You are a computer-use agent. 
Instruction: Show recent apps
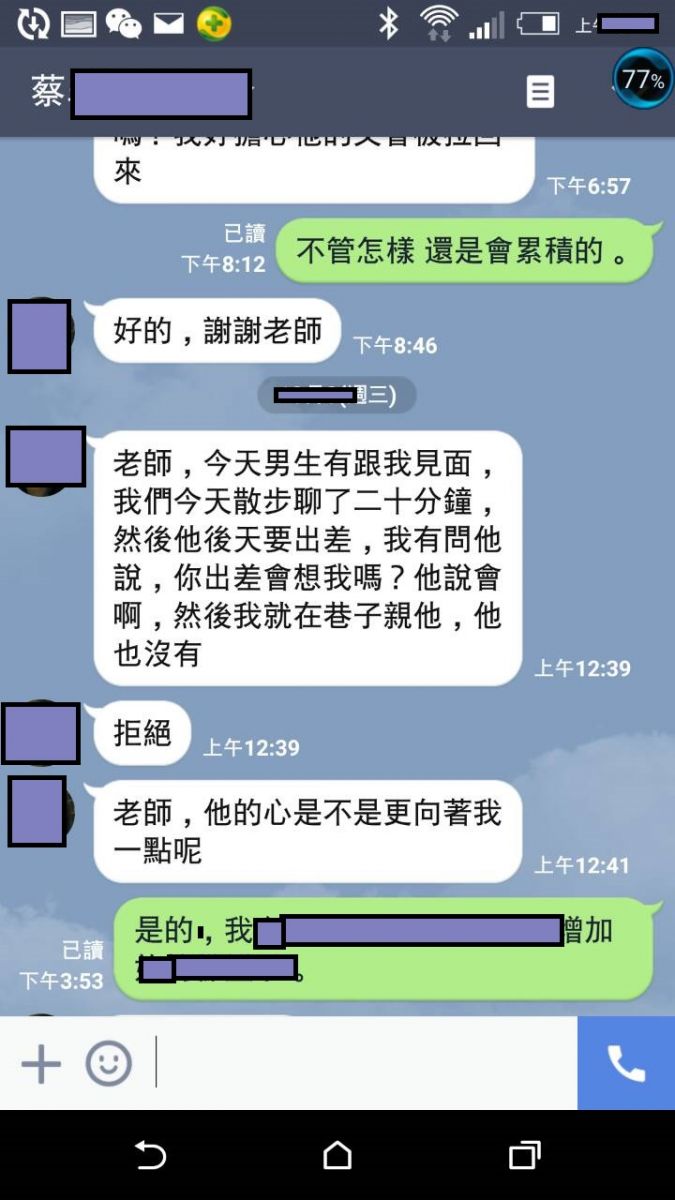[x=524, y=1156]
